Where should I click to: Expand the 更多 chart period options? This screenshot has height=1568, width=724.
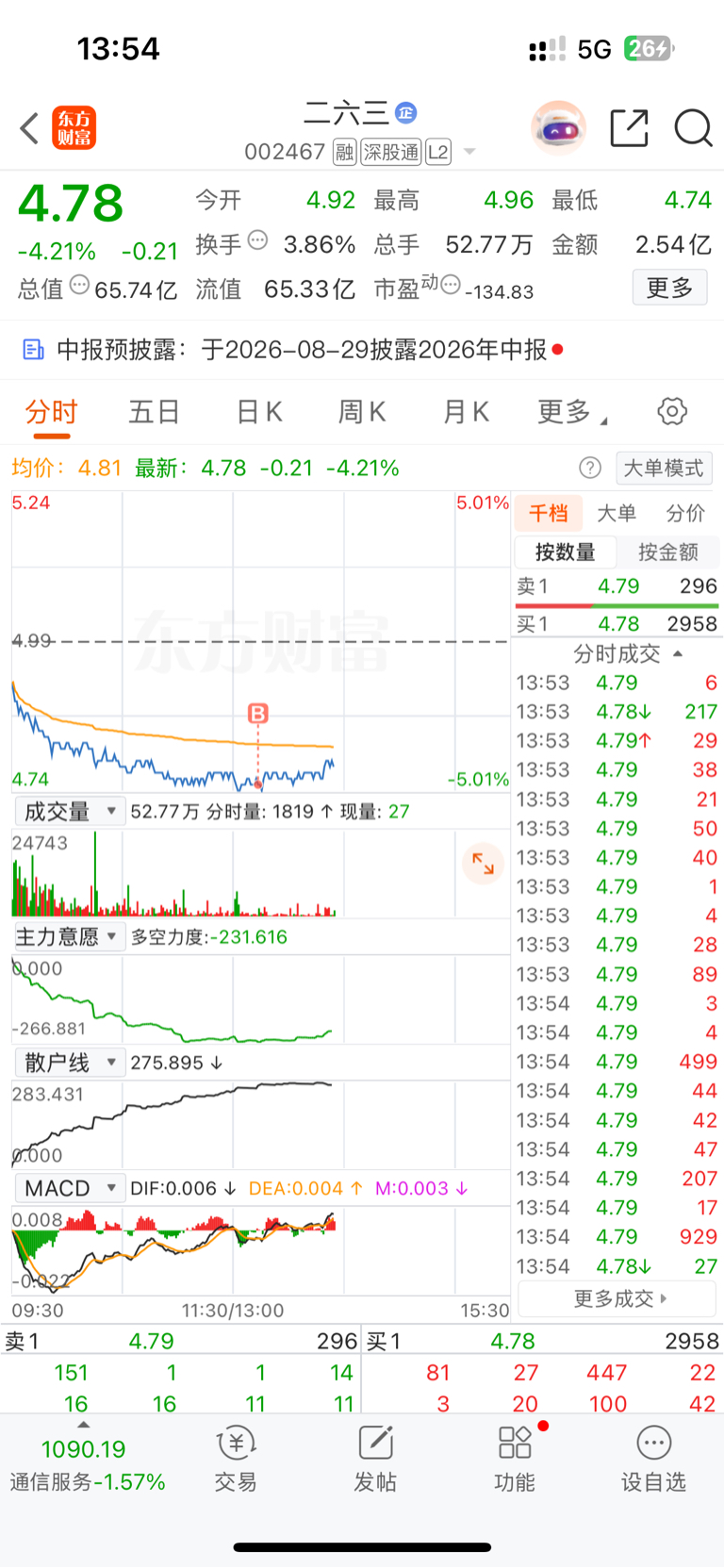click(571, 412)
